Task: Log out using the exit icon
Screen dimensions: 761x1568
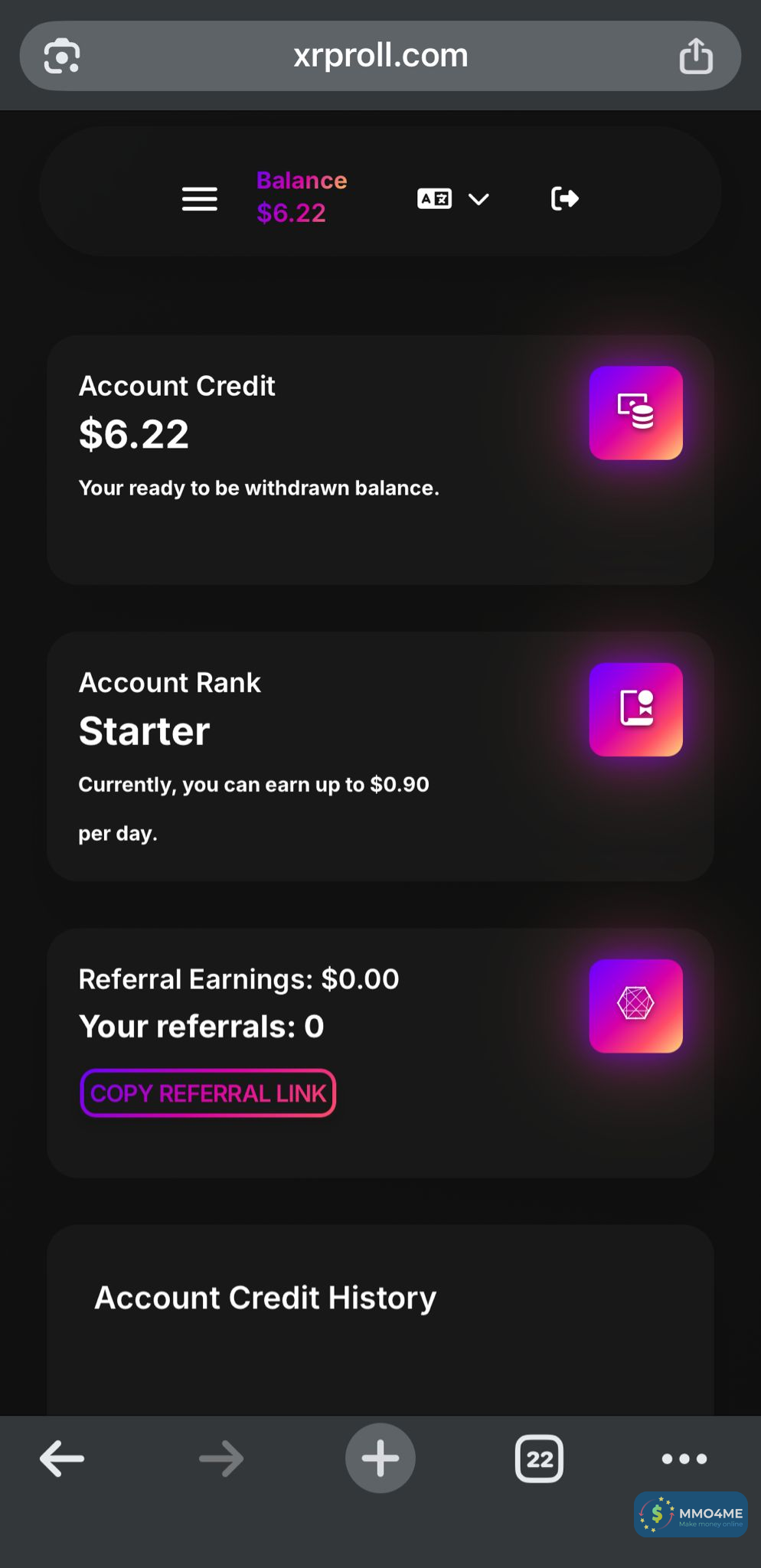Action: (x=565, y=199)
